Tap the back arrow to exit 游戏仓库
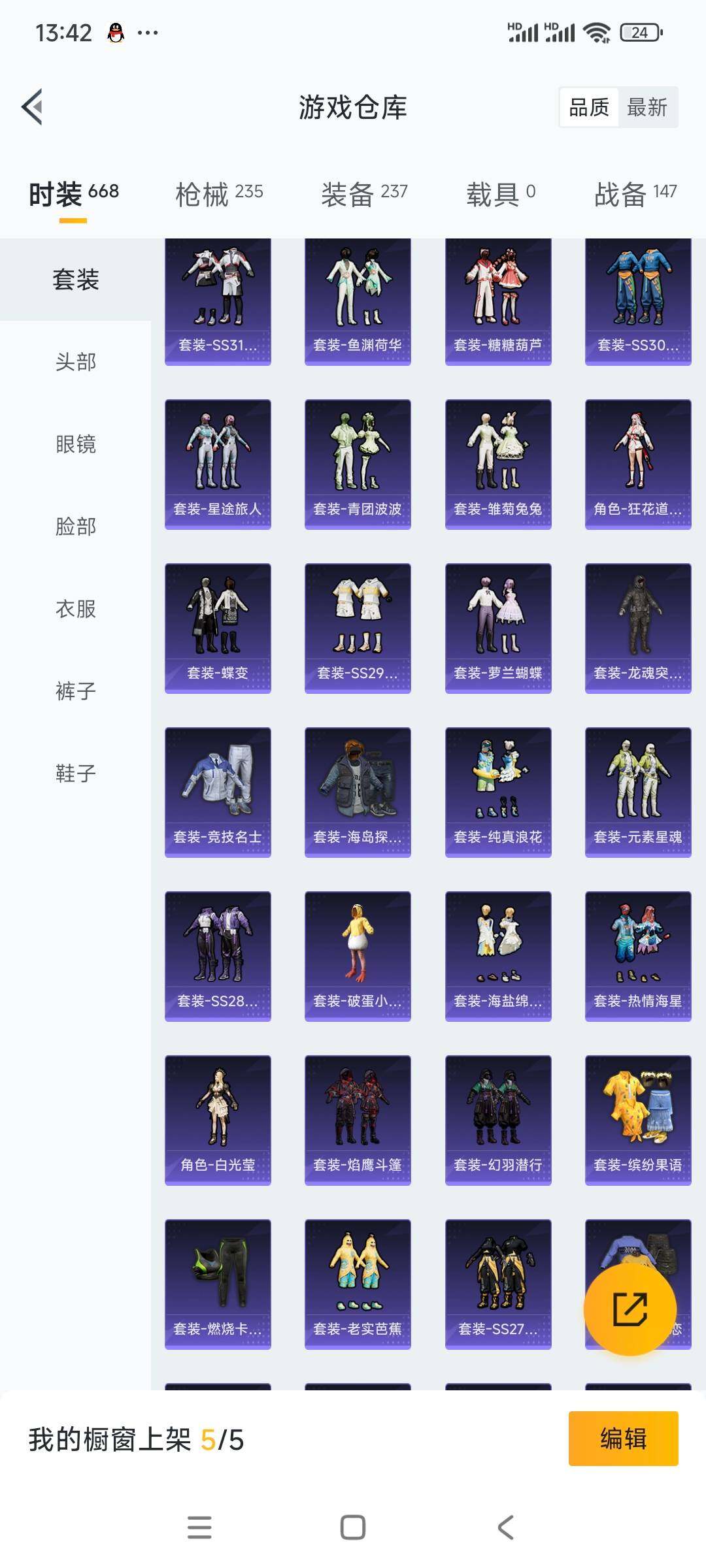 tap(31, 108)
